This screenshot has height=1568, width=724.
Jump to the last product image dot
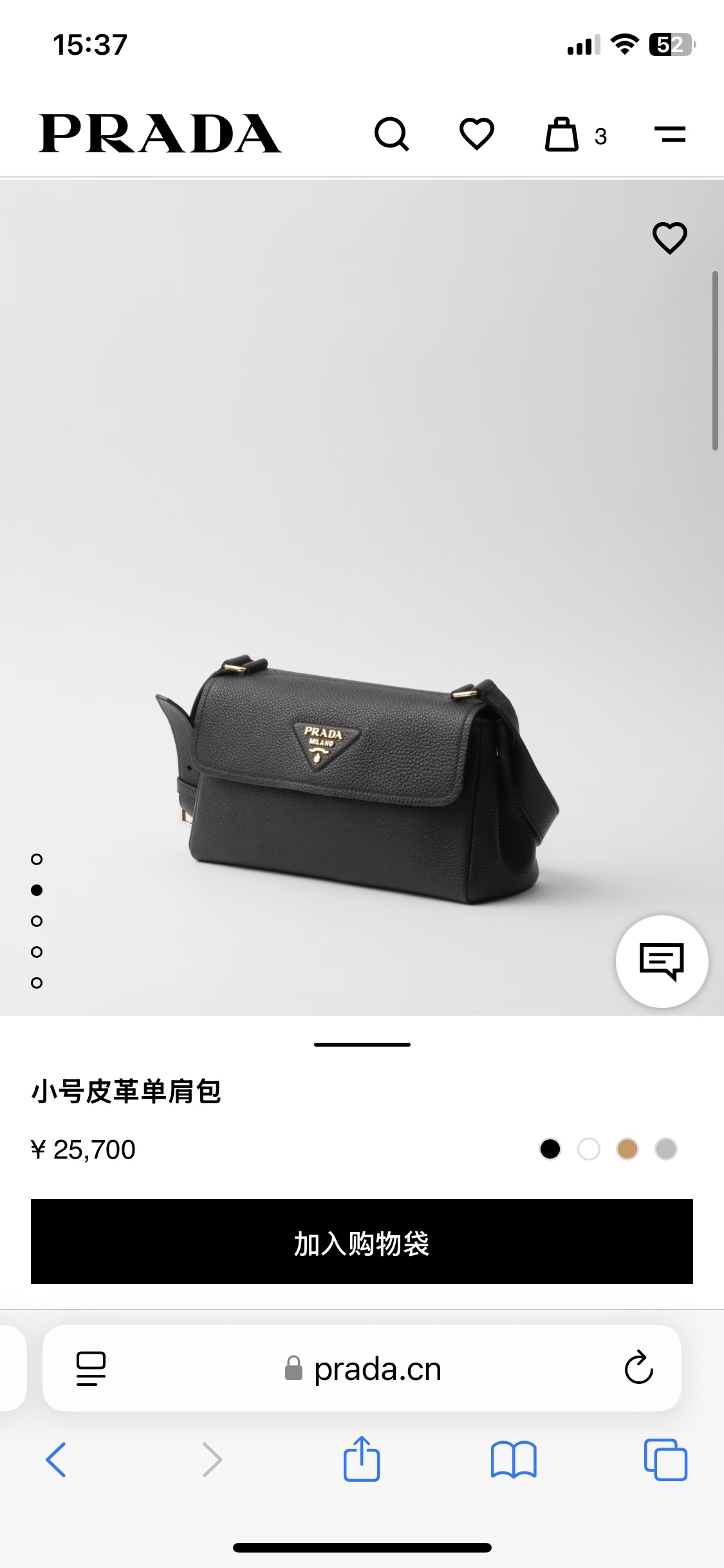37,983
